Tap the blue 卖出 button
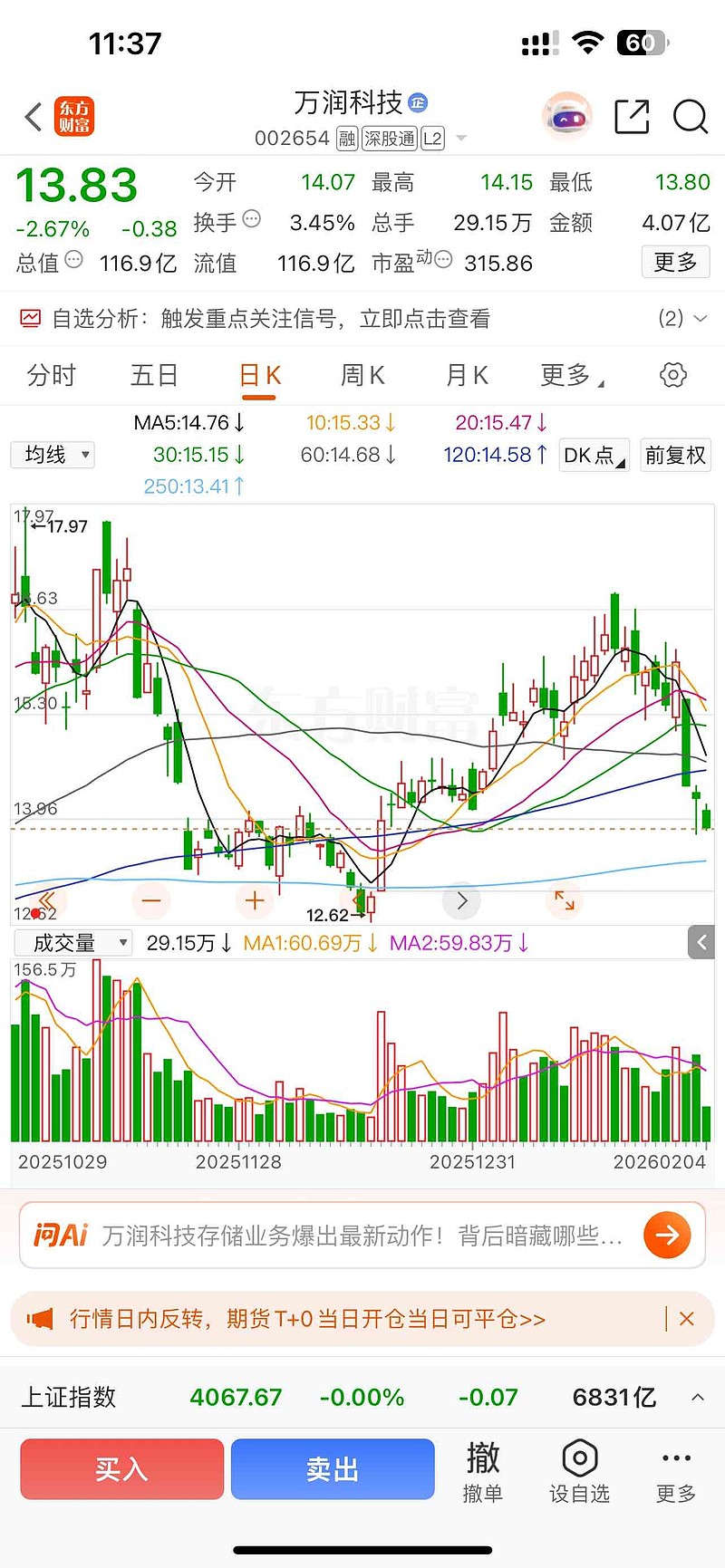Screen dimensions: 725x1568 pos(333,1468)
